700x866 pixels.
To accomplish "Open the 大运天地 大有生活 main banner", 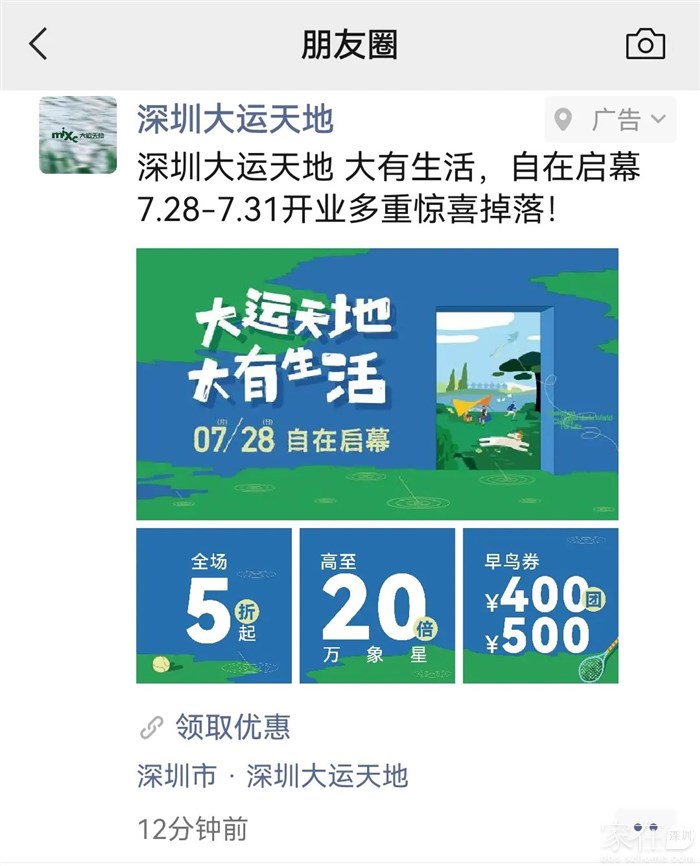I will pyautogui.click(x=377, y=383).
